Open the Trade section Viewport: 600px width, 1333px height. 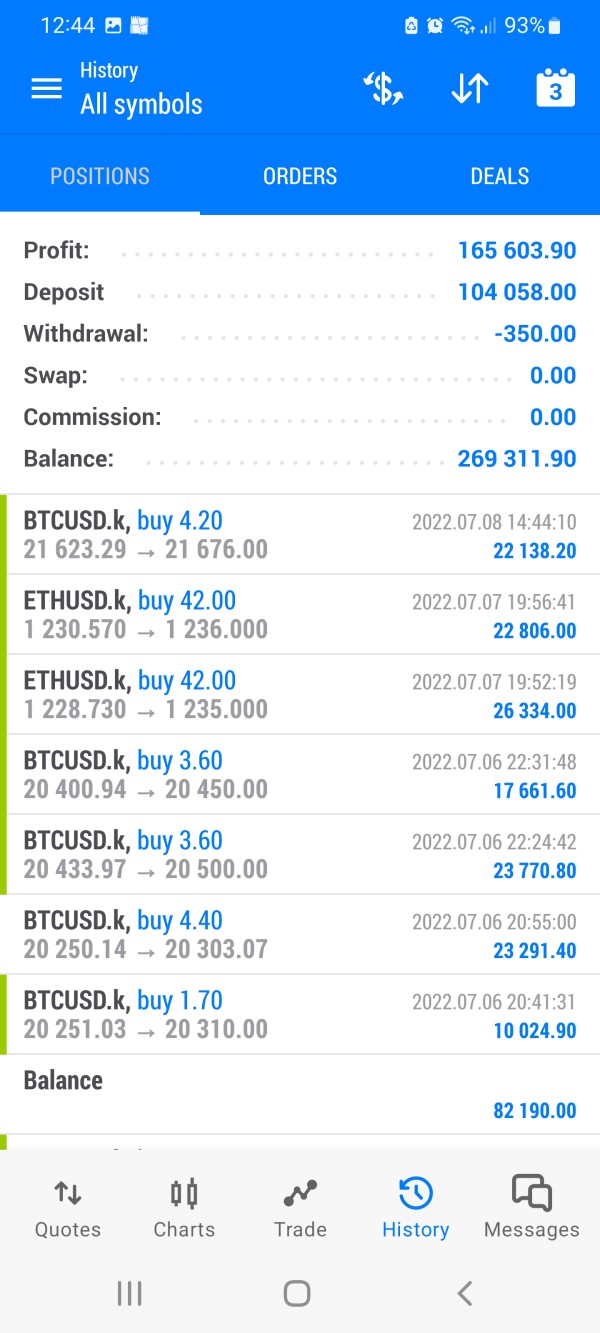(x=300, y=1207)
